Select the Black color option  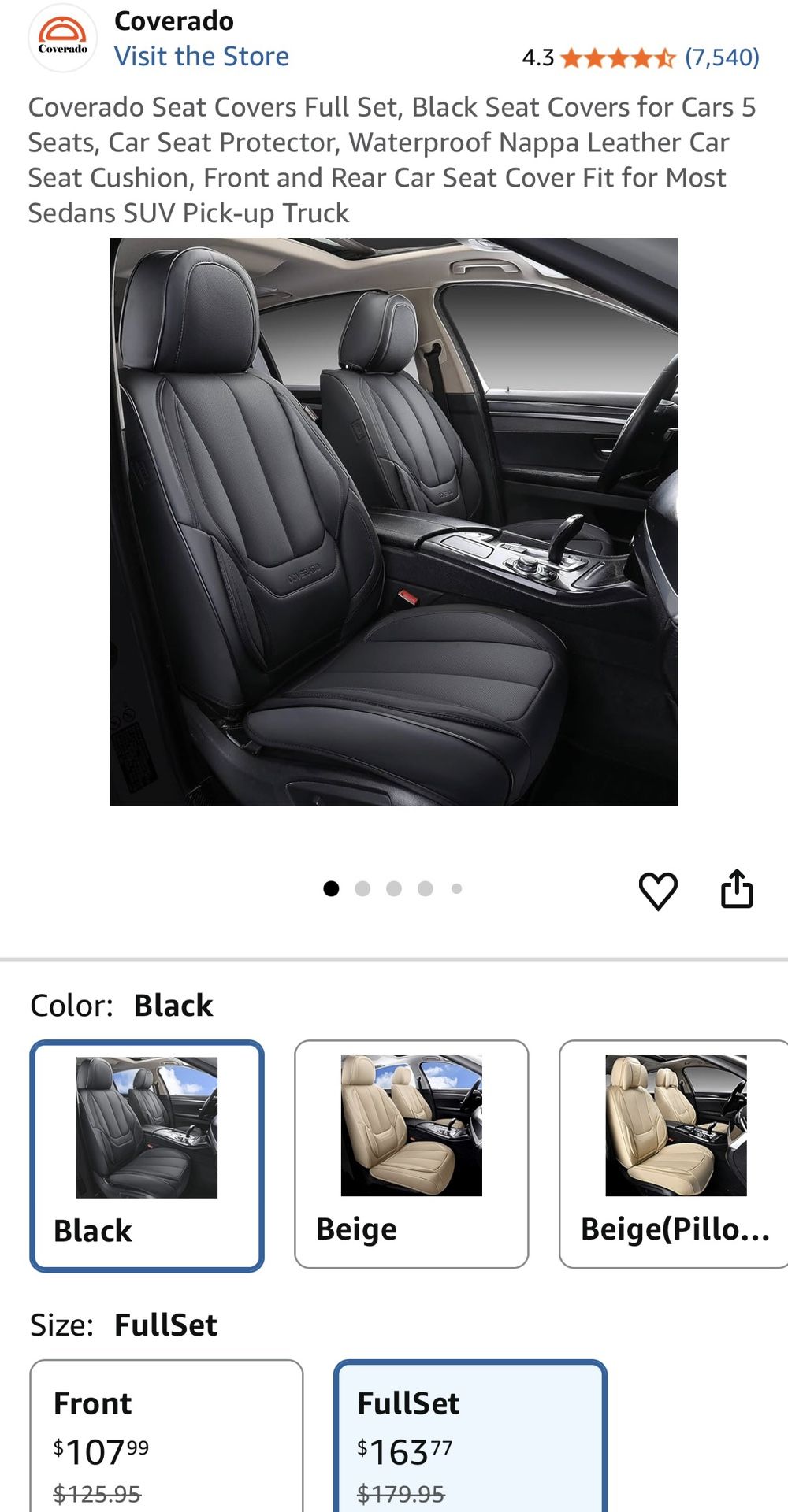pos(147,1155)
